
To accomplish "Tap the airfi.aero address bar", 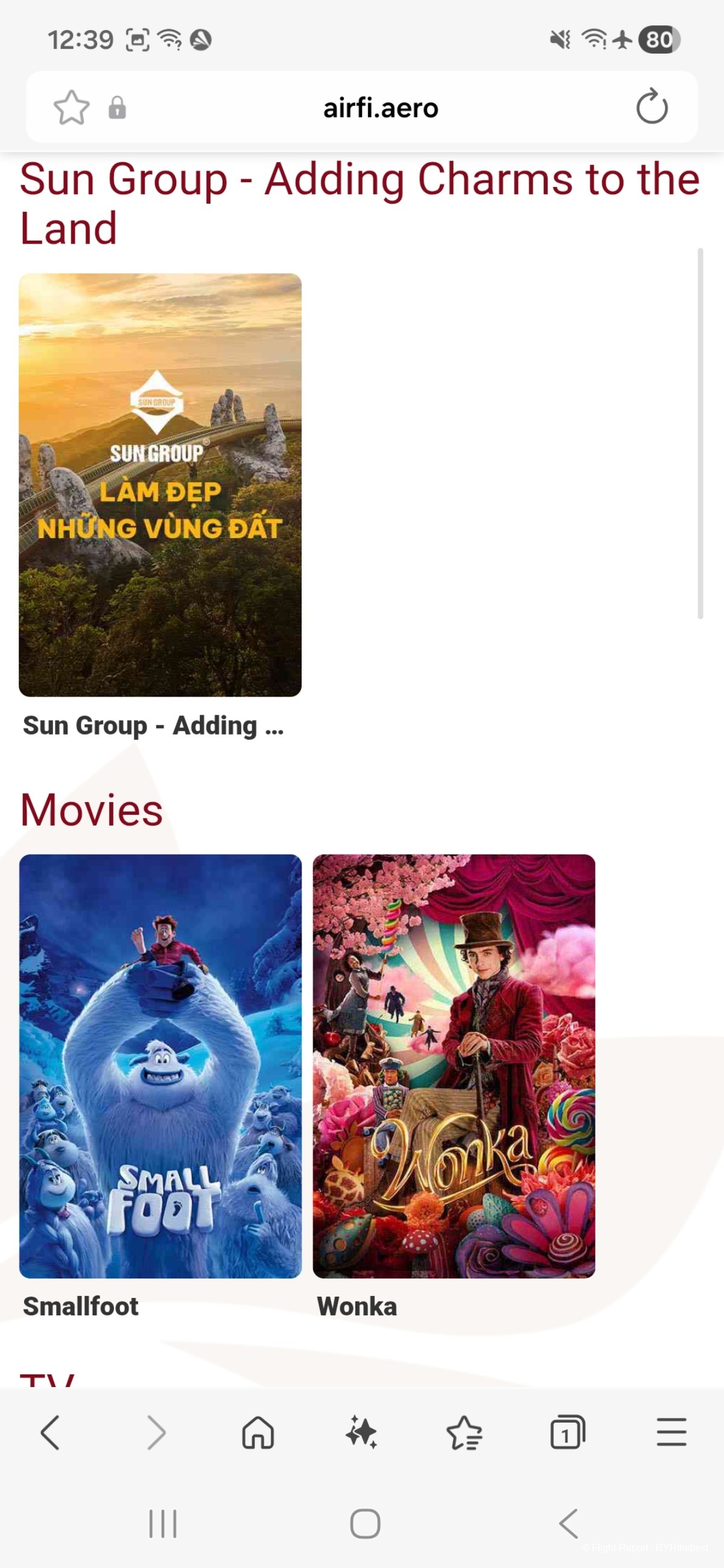I will [x=380, y=108].
